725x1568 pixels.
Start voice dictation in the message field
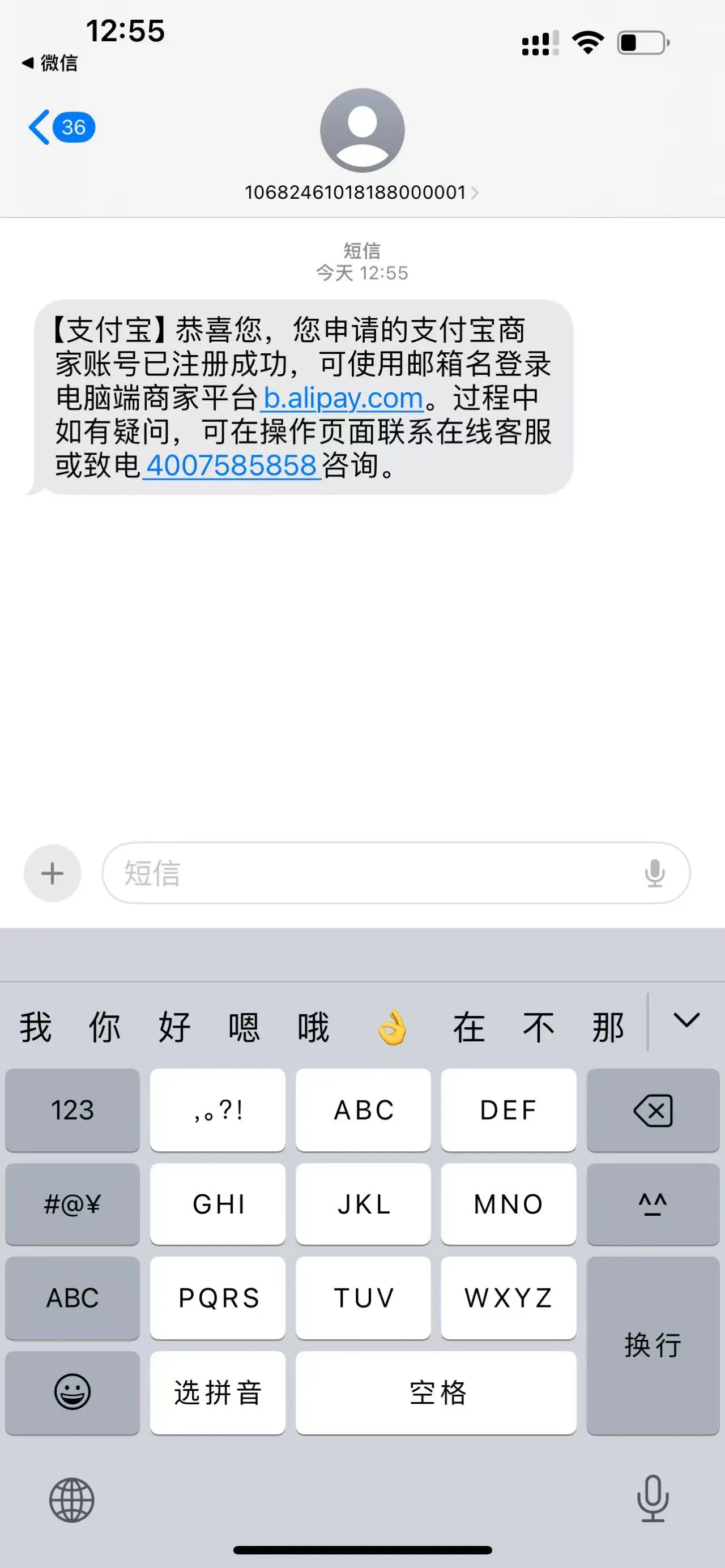654,873
